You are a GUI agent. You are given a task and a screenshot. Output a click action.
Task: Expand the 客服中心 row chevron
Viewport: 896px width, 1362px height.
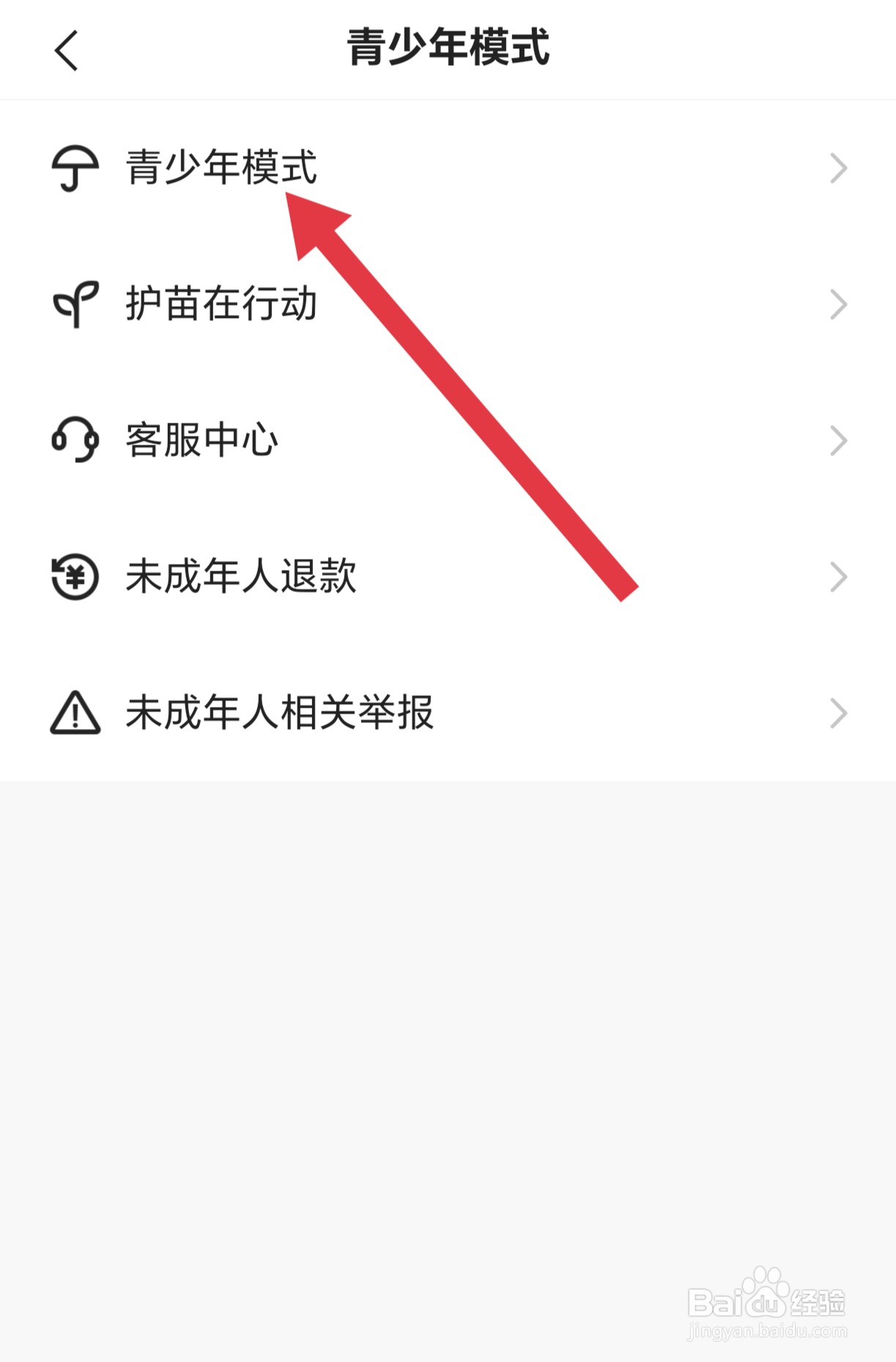click(838, 439)
